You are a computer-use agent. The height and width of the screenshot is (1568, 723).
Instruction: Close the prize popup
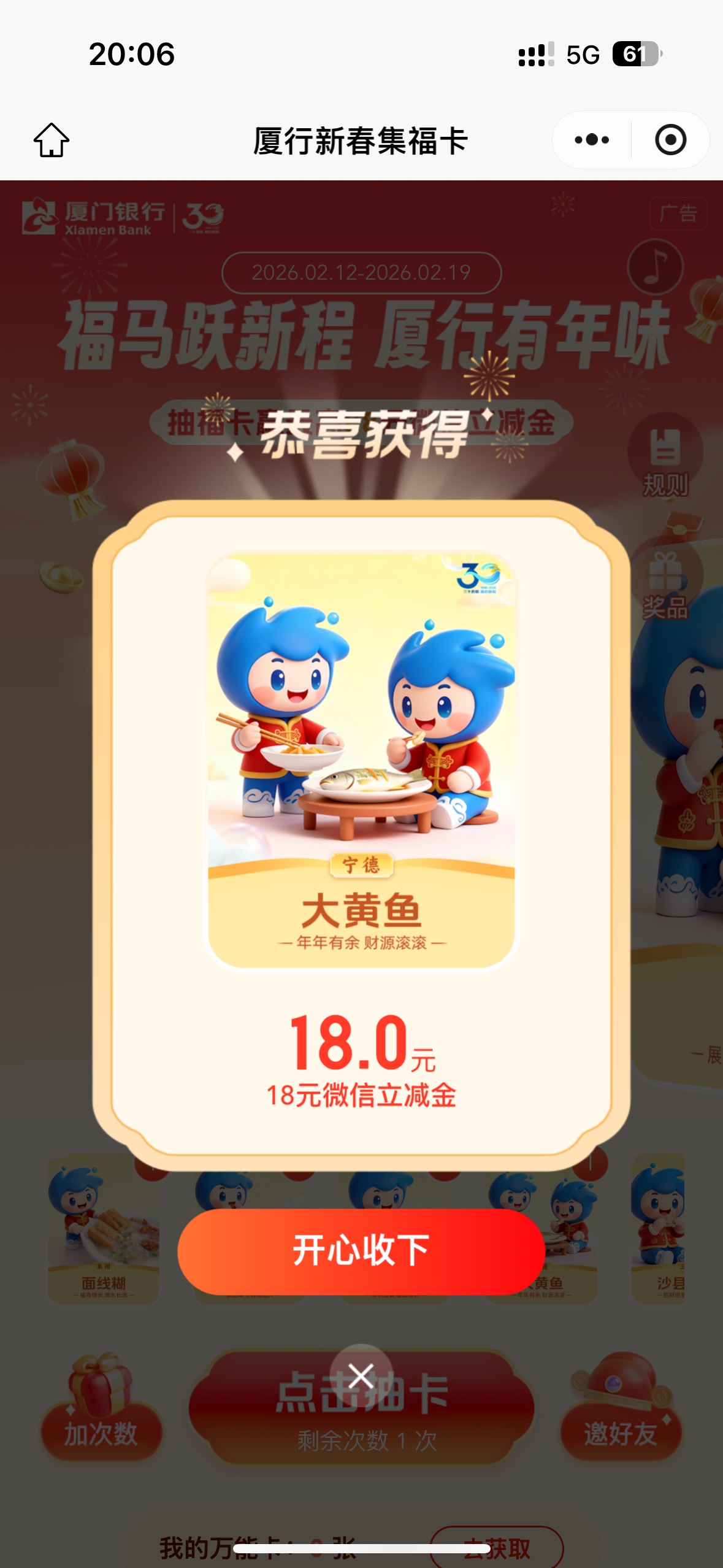click(x=361, y=1375)
